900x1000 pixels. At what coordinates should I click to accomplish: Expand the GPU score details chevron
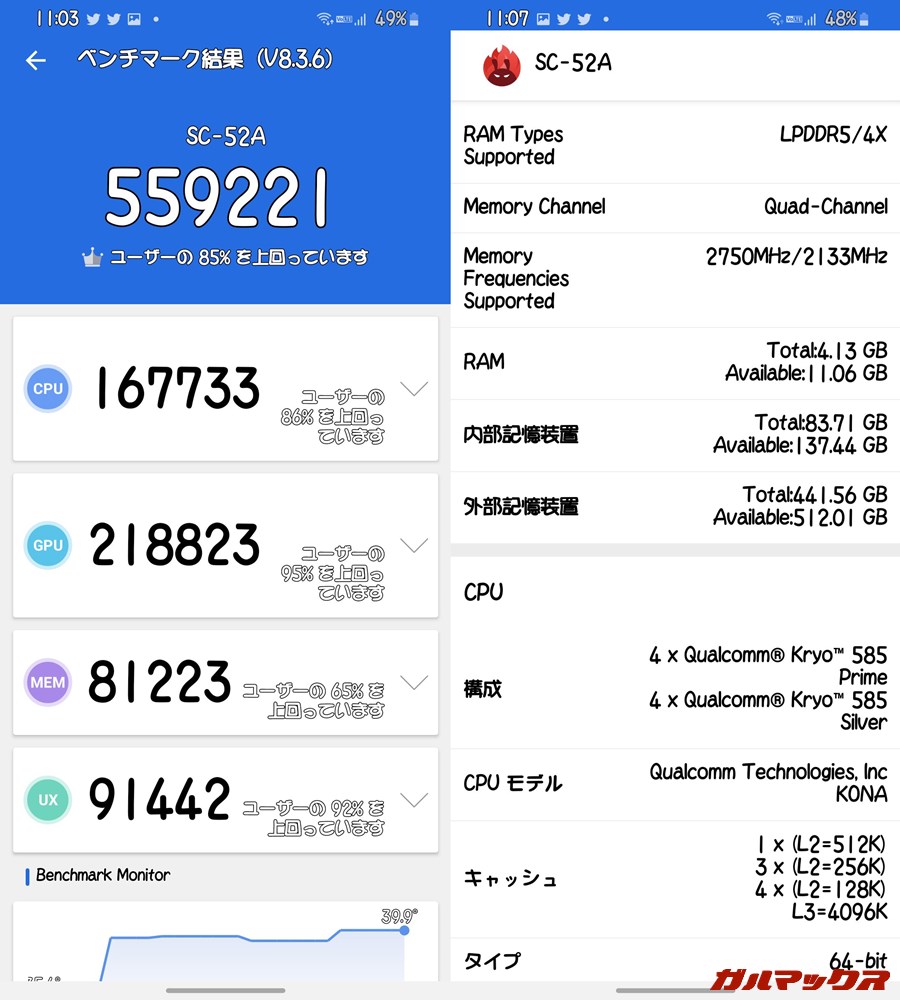pos(415,545)
